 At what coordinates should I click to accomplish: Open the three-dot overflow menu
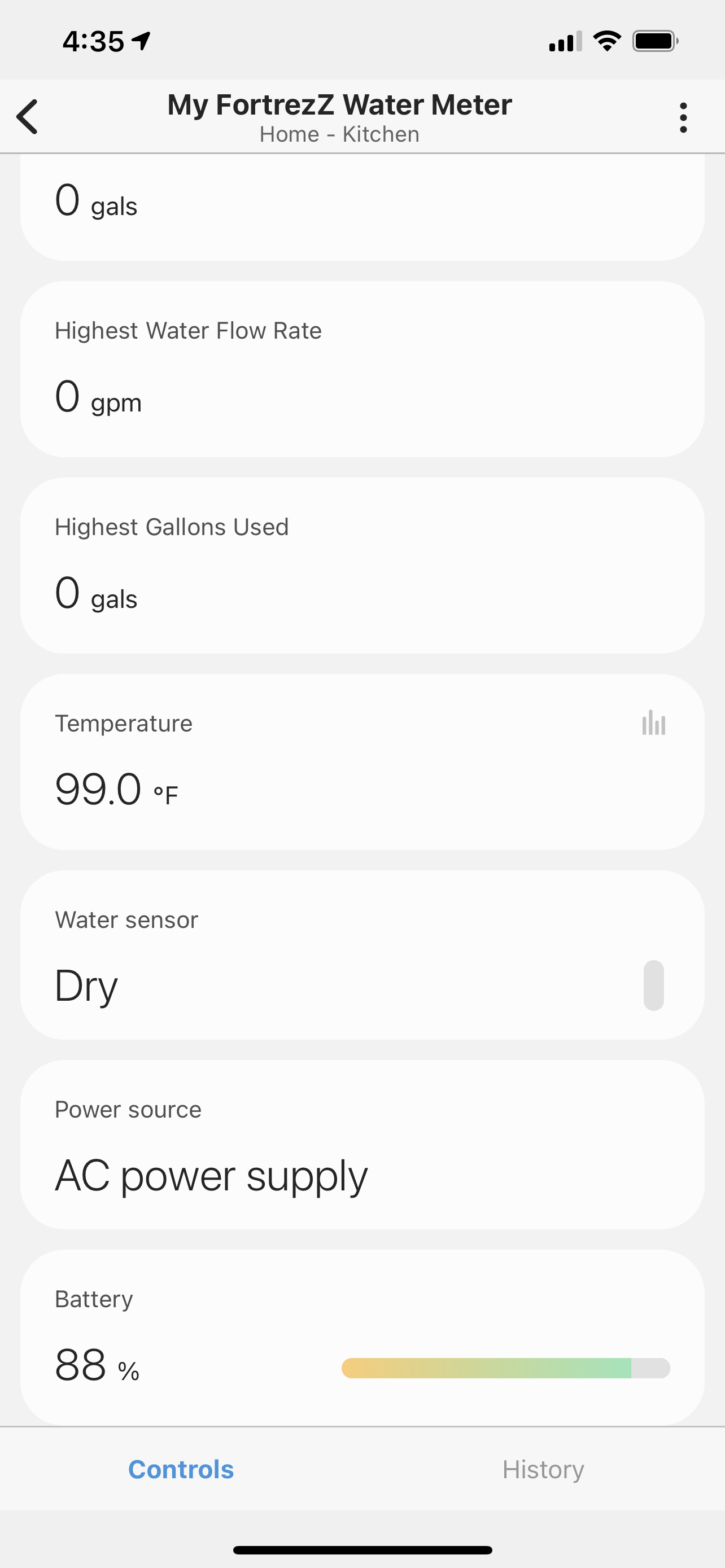click(x=683, y=117)
